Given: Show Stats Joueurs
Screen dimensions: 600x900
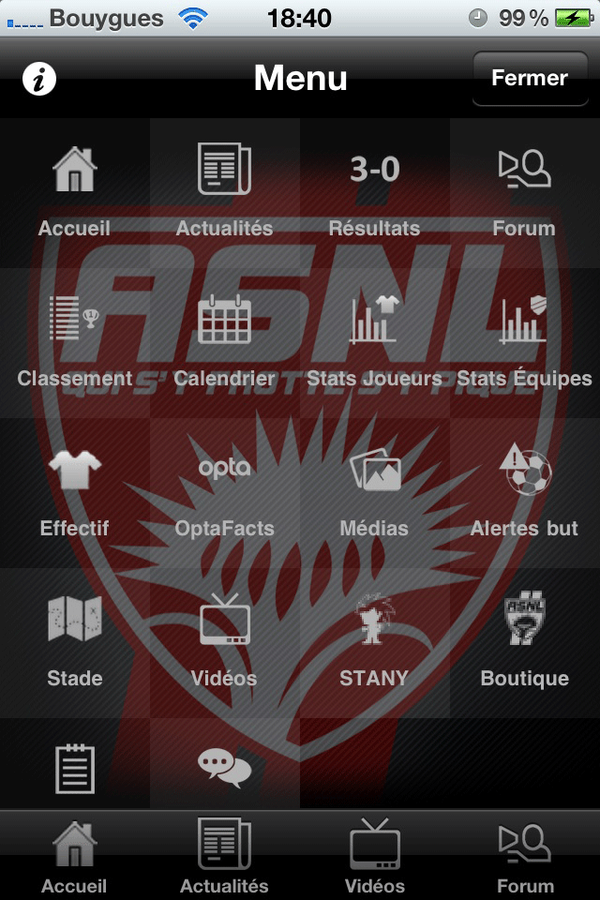Looking at the screenshot, I should click(x=375, y=343).
